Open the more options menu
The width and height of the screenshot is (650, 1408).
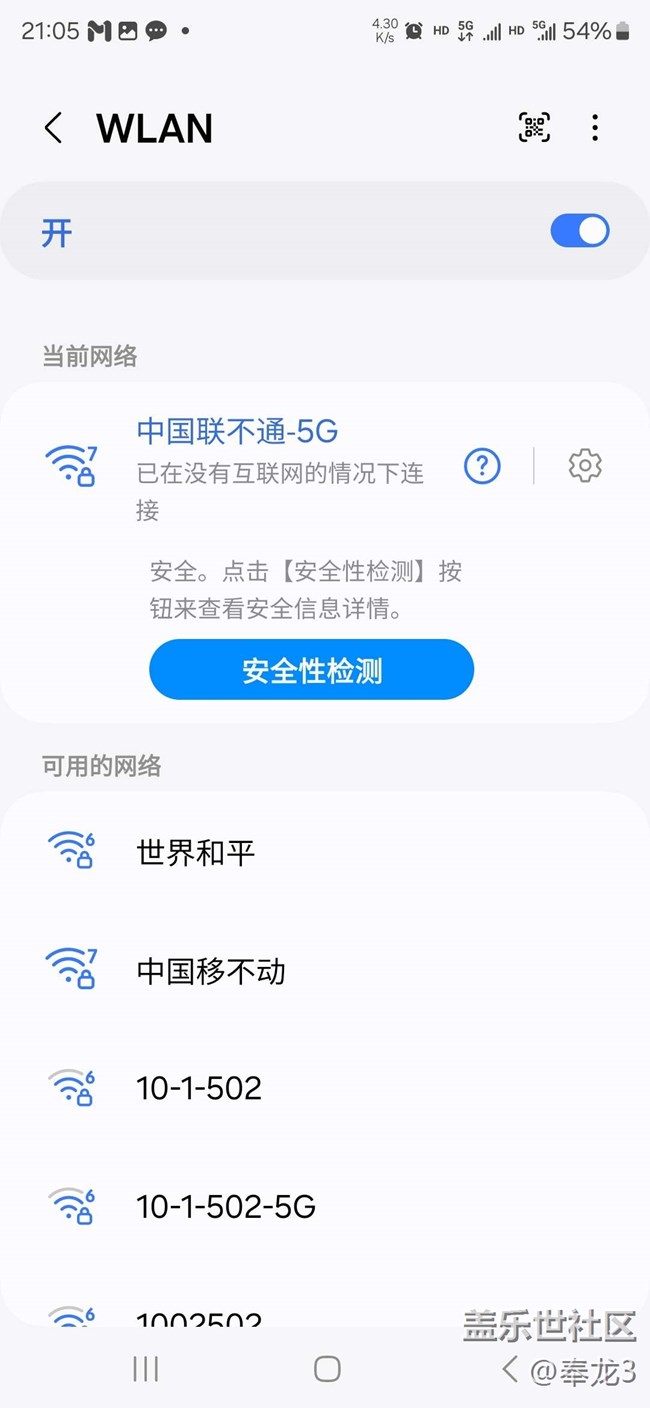click(x=595, y=127)
